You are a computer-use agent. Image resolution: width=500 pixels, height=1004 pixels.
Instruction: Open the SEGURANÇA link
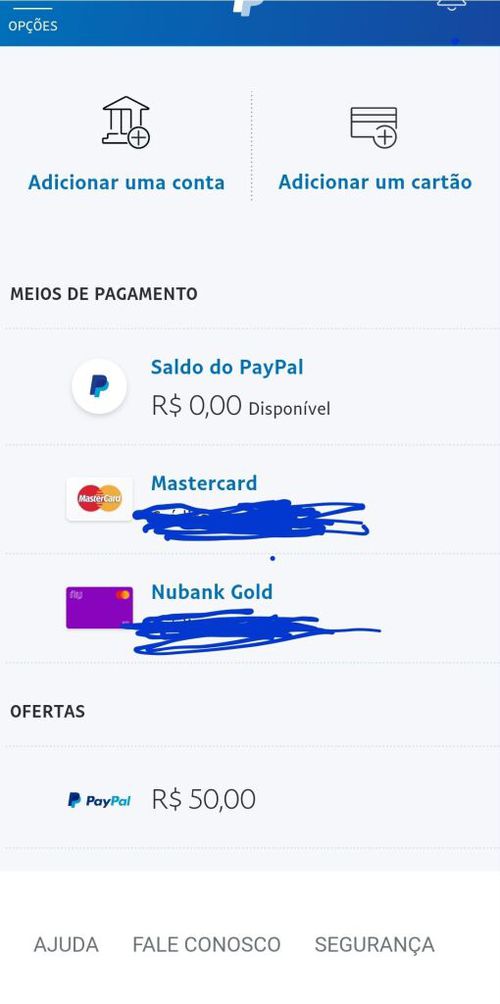tap(375, 944)
